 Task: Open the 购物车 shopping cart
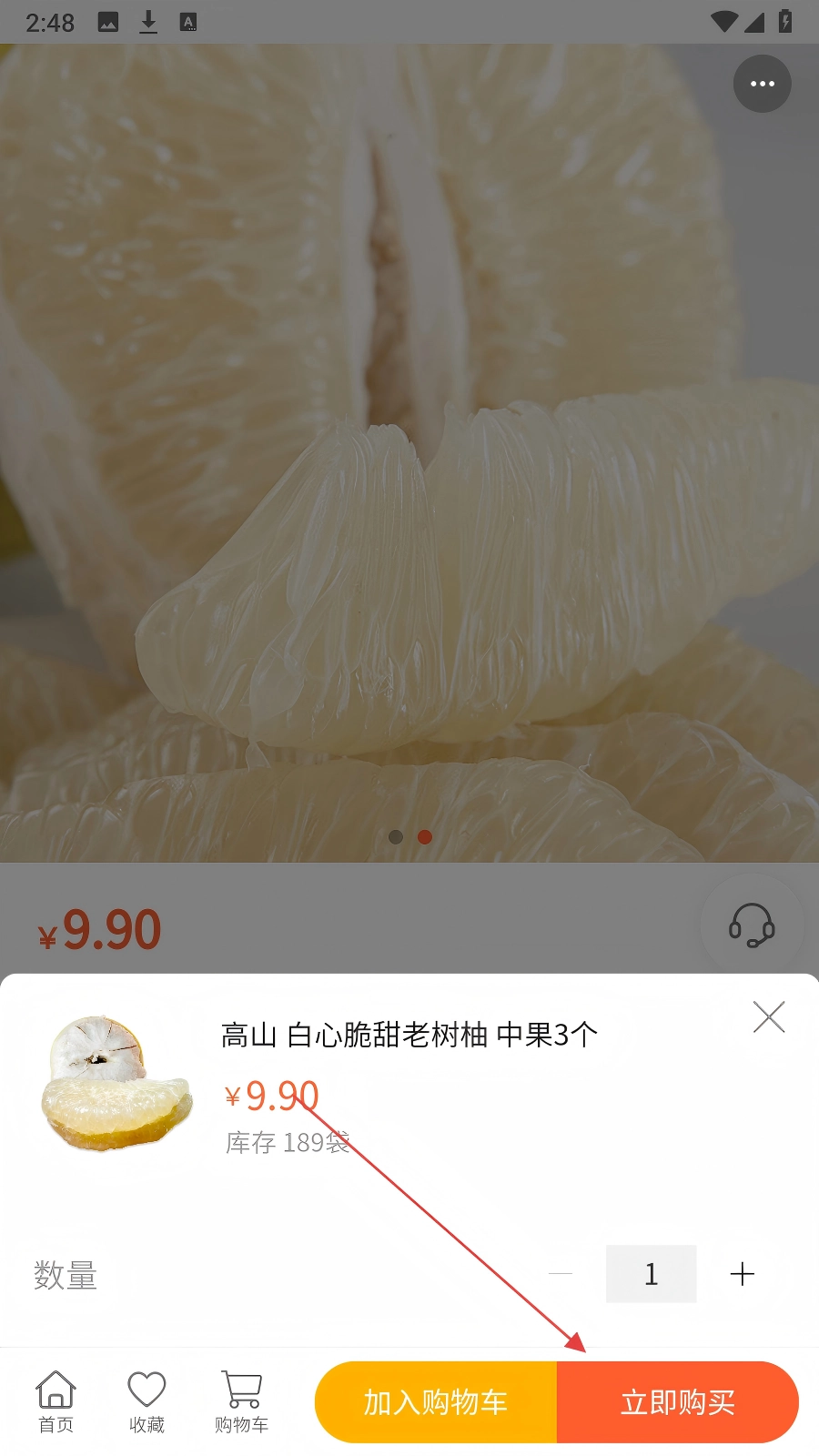click(241, 1402)
